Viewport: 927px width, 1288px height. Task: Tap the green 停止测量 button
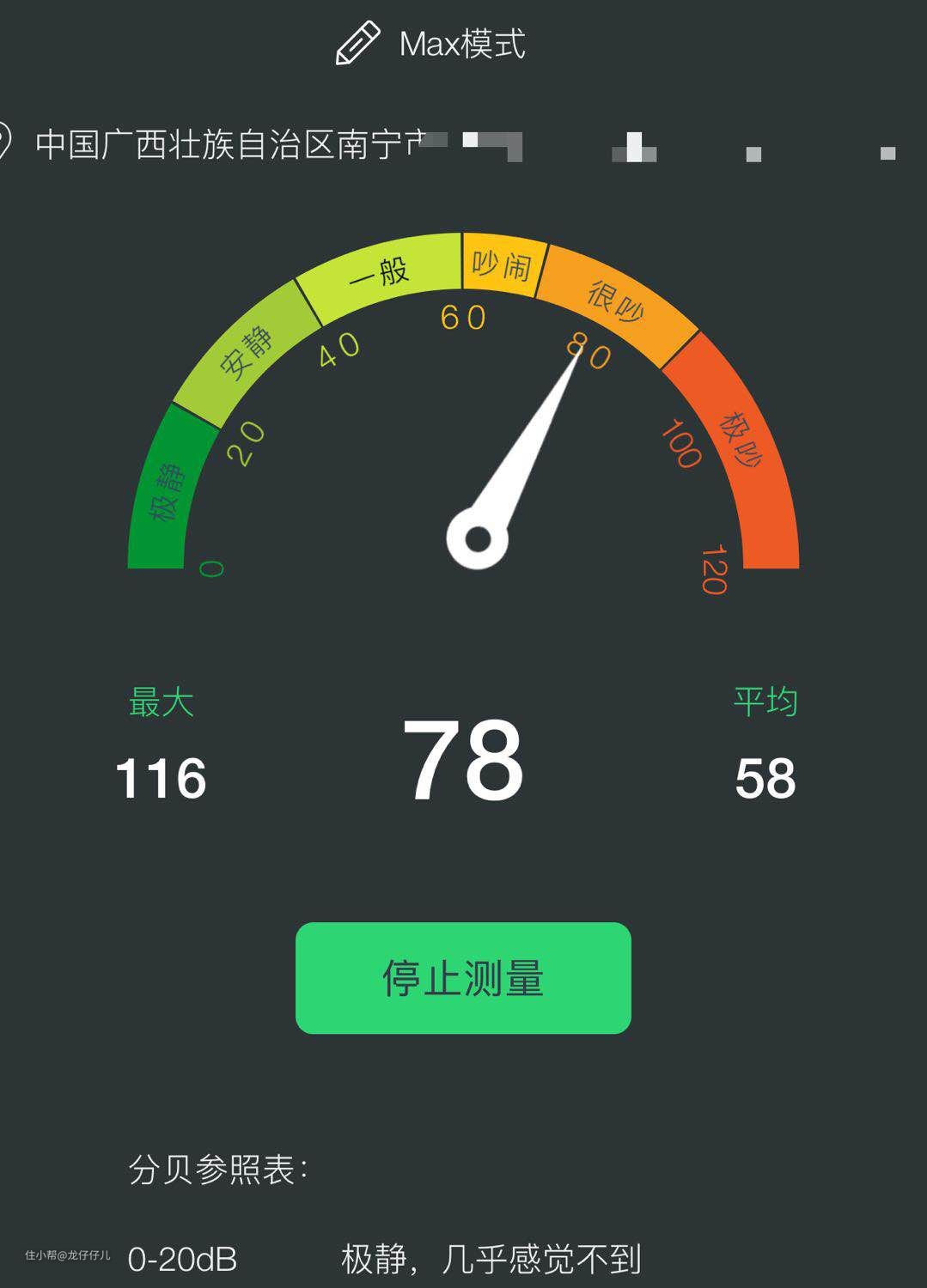pos(463,978)
